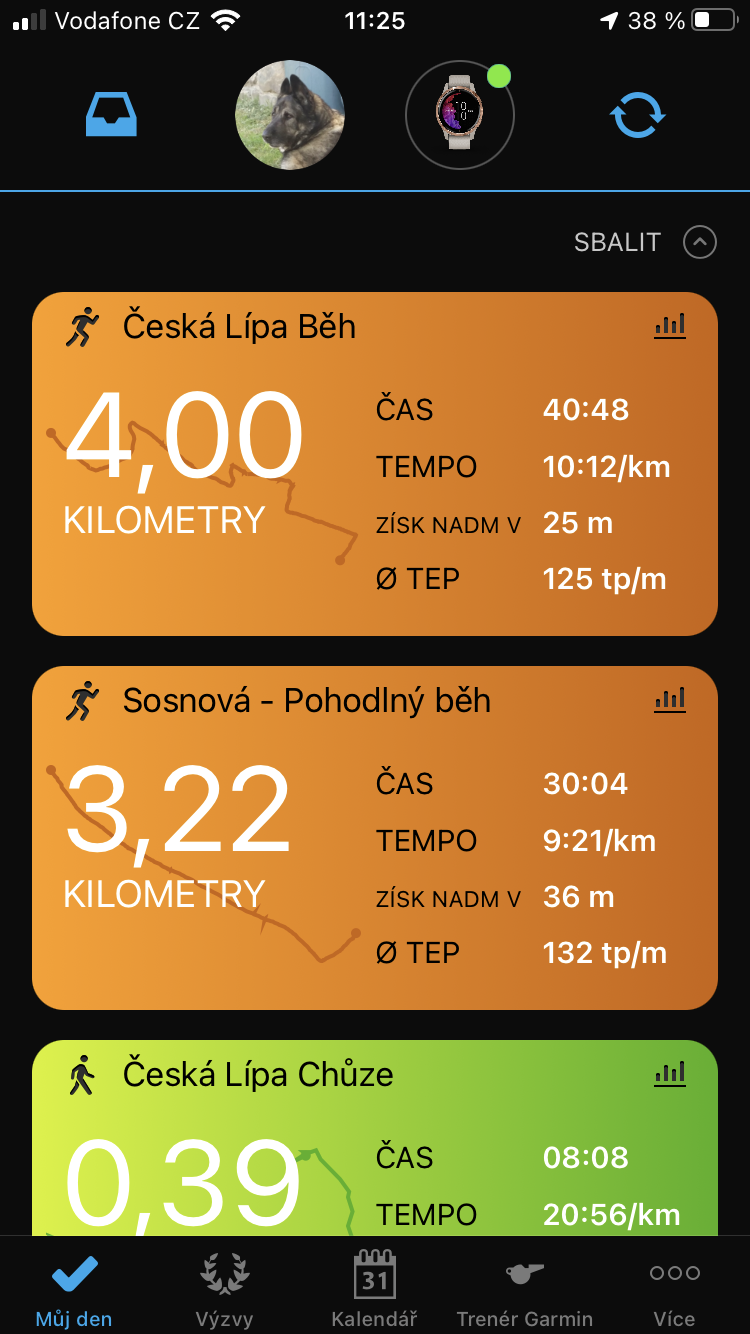The width and height of the screenshot is (750, 1334).
Task: View charts for Česká Lípa Běh
Action: (x=670, y=325)
